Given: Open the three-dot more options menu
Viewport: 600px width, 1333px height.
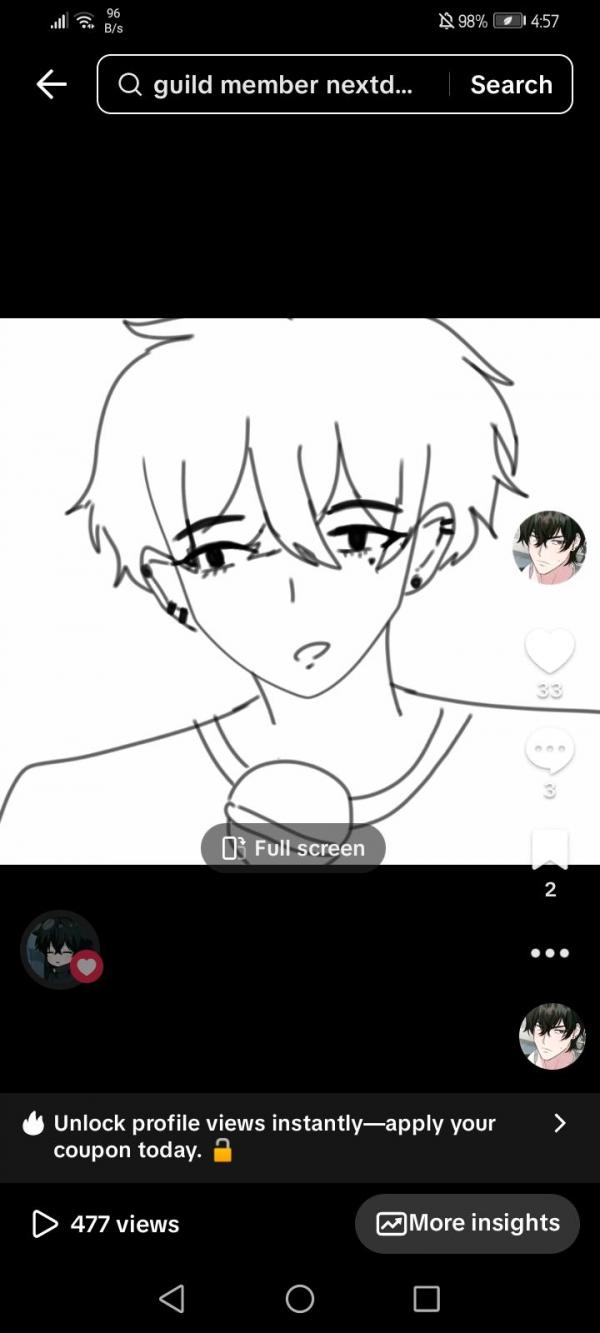Looking at the screenshot, I should click(550, 953).
